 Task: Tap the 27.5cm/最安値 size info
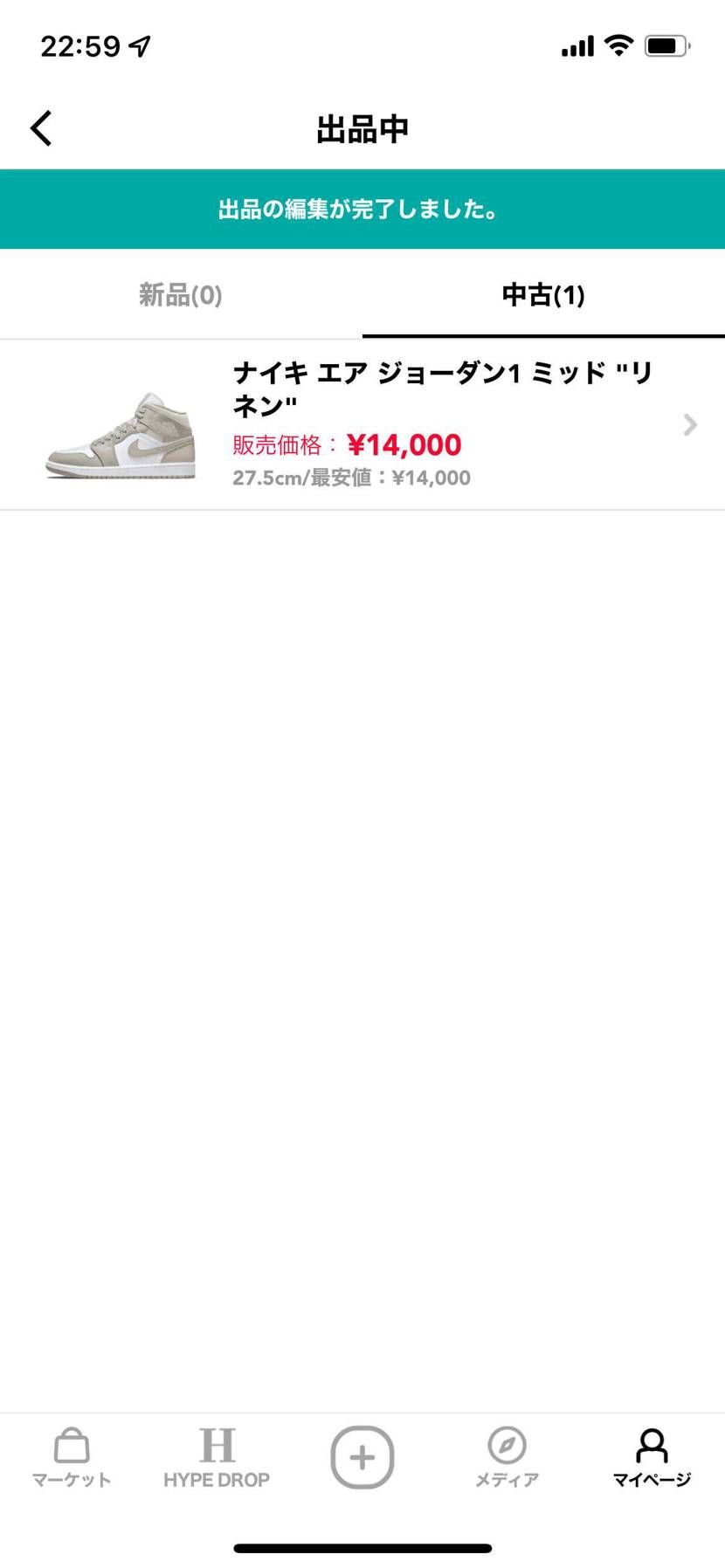pyautogui.click(x=350, y=477)
